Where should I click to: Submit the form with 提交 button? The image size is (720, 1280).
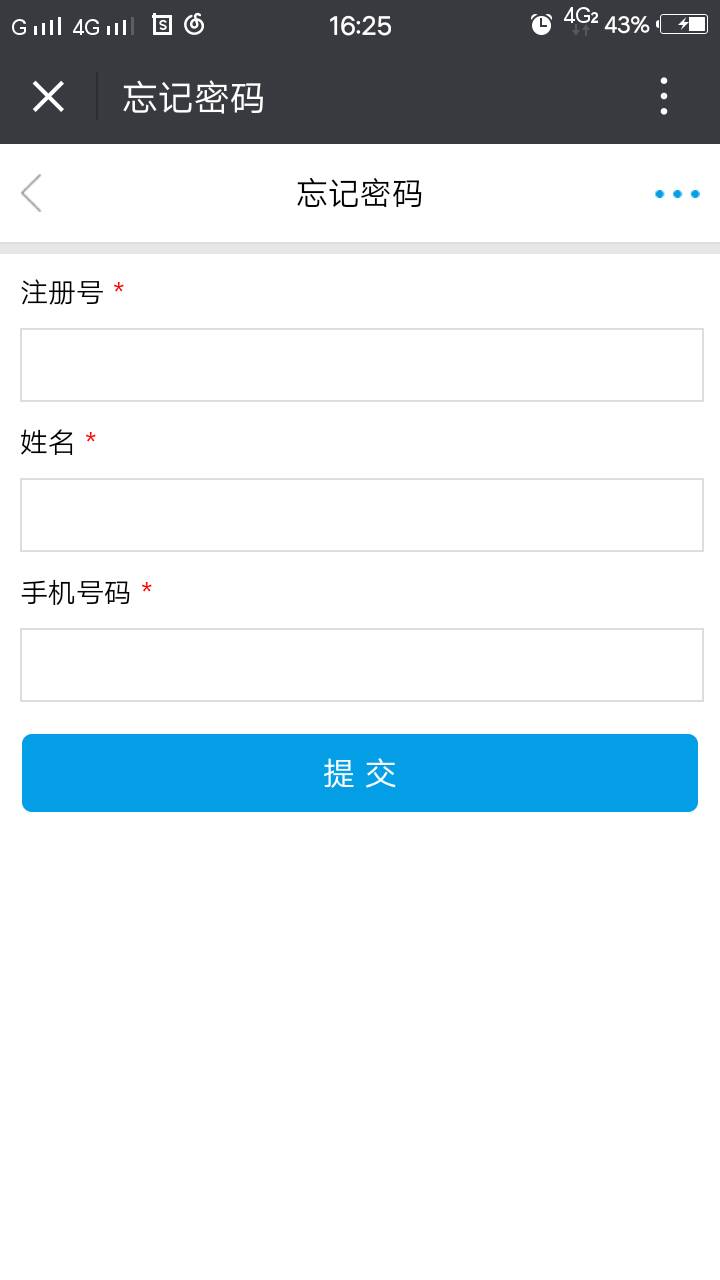pos(360,773)
